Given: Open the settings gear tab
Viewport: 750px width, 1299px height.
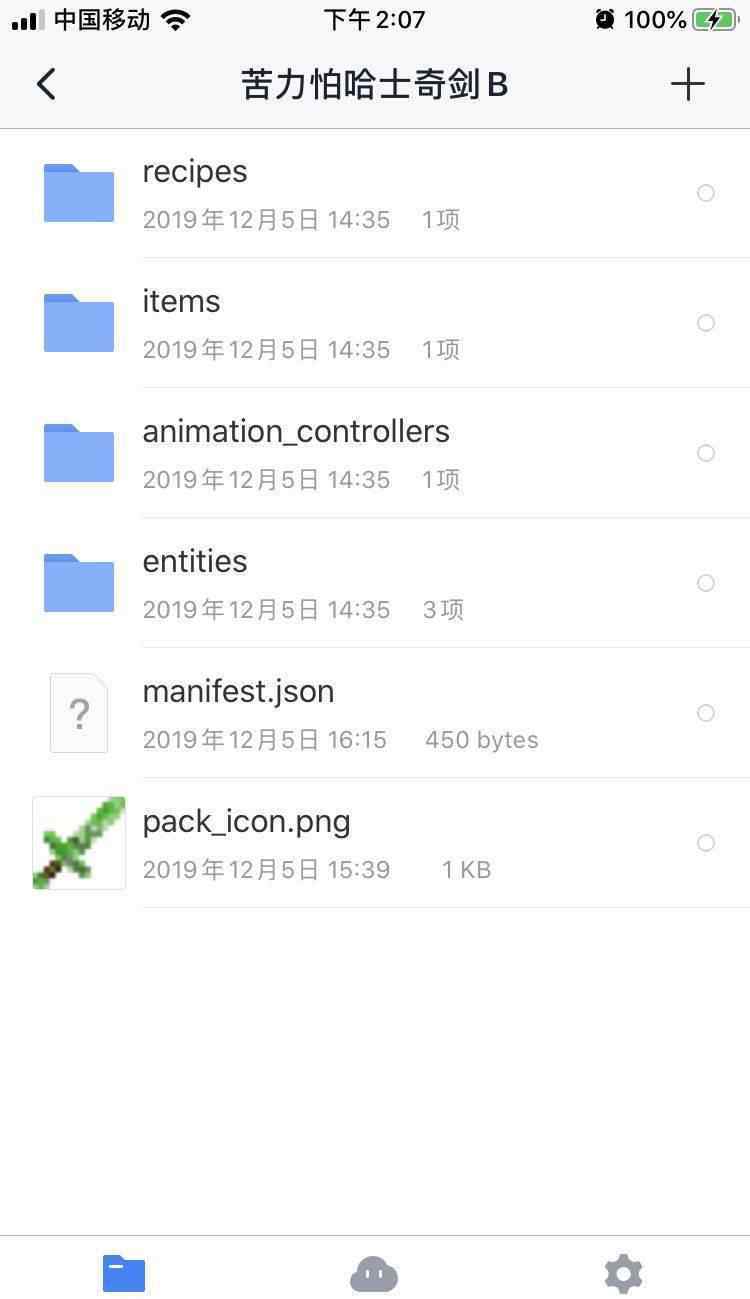Looking at the screenshot, I should (624, 1274).
